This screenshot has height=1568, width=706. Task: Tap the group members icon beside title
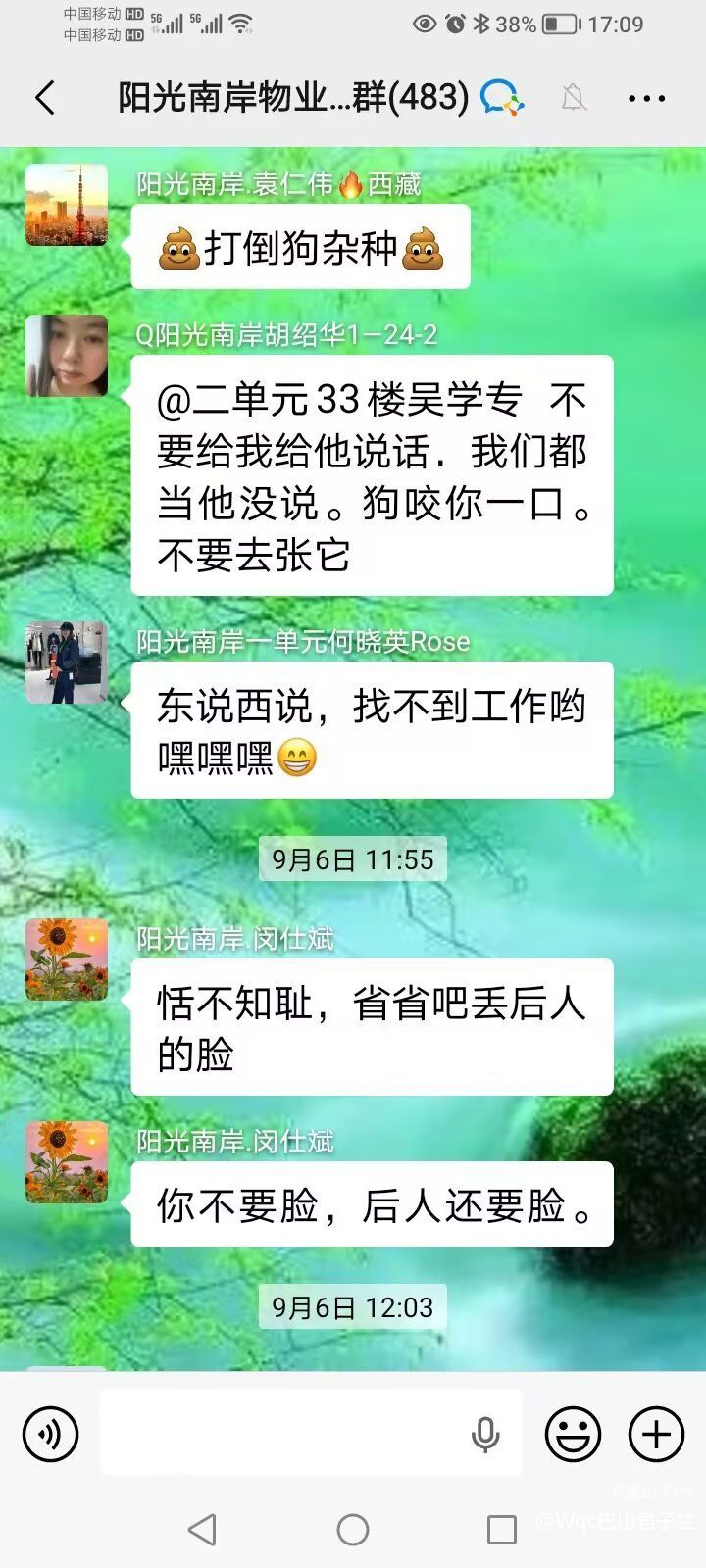coord(502,98)
